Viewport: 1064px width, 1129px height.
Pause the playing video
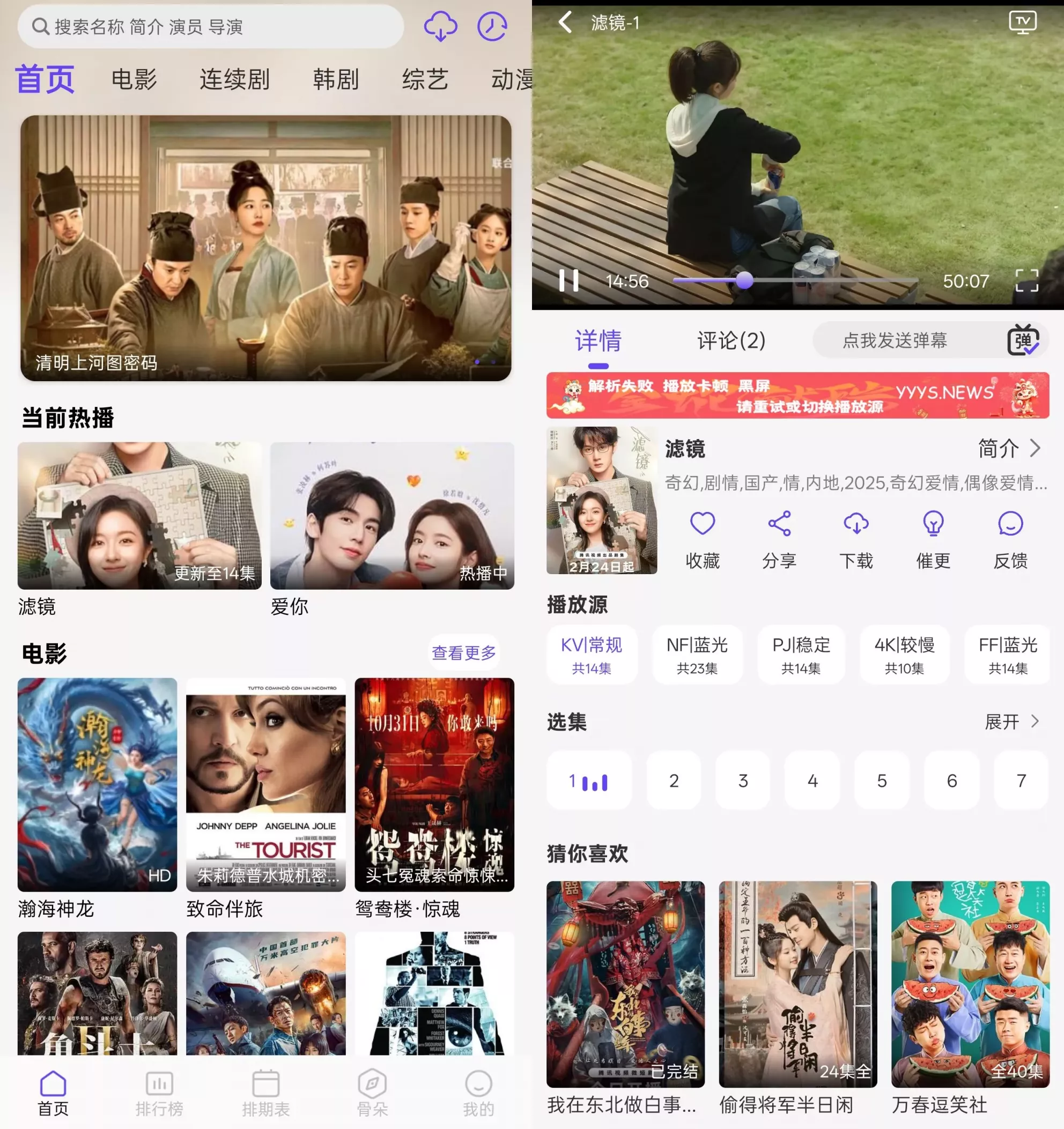[568, 280]
